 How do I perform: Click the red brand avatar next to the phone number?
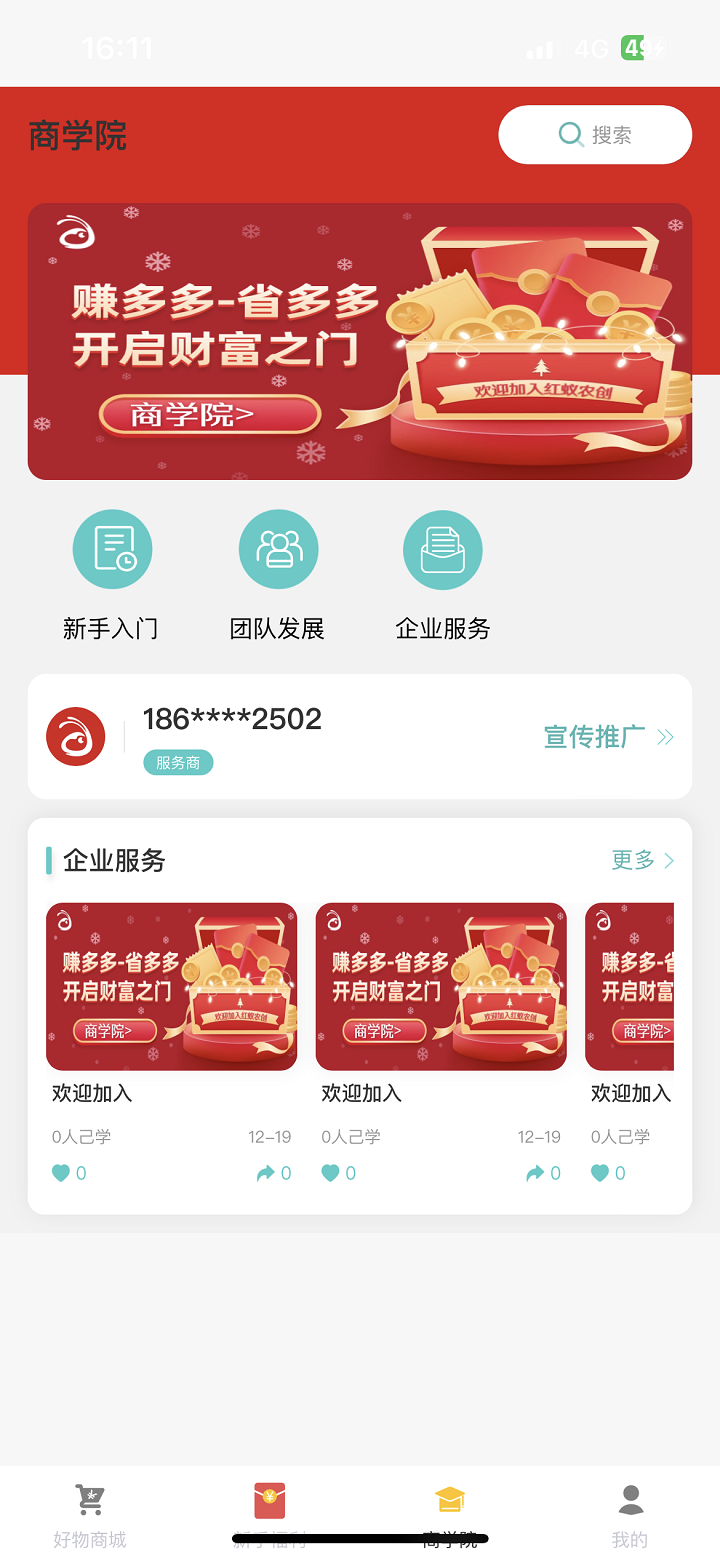[x=76, y=736]
